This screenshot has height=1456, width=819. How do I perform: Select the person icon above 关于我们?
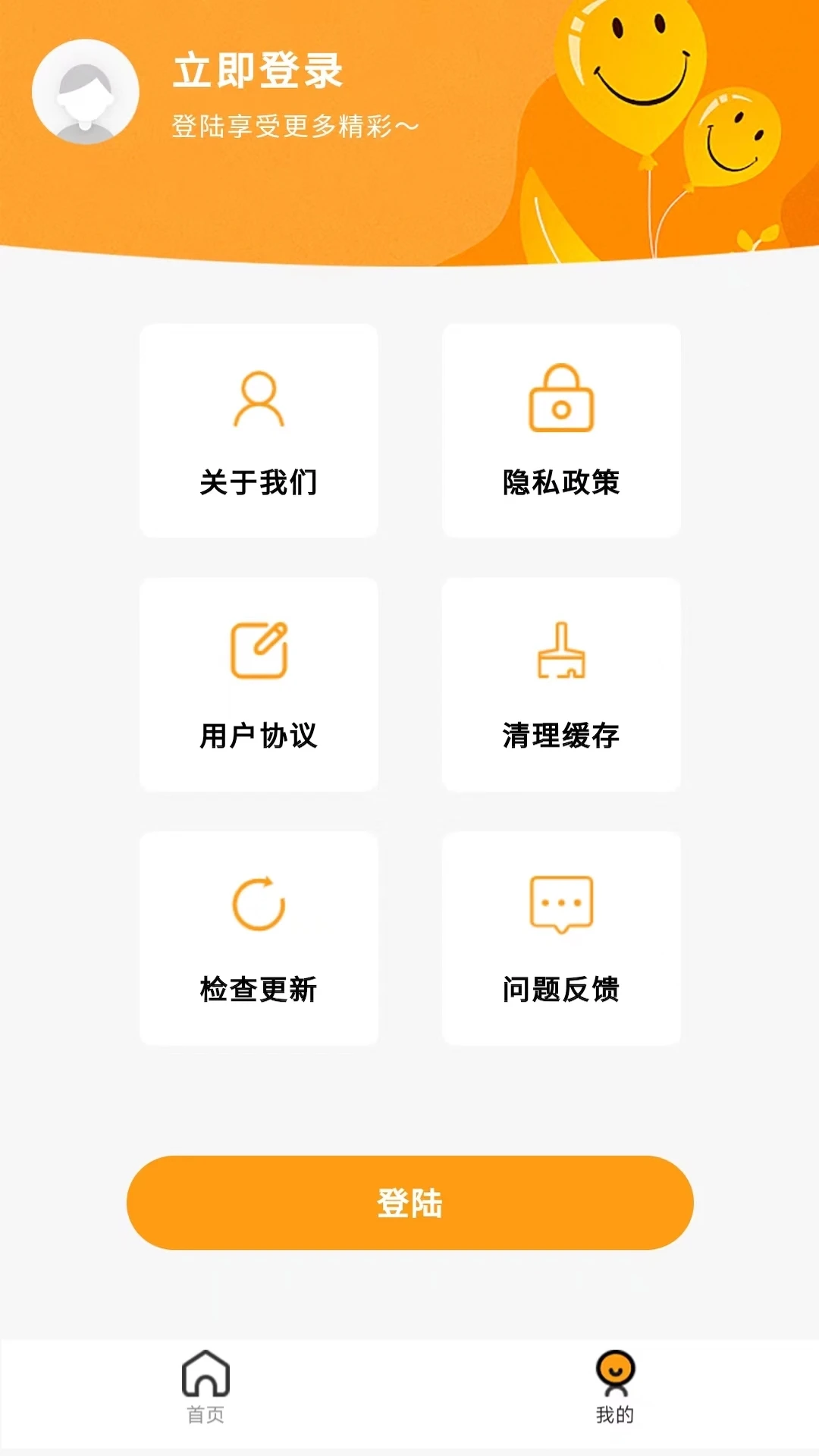pos(259,402)
